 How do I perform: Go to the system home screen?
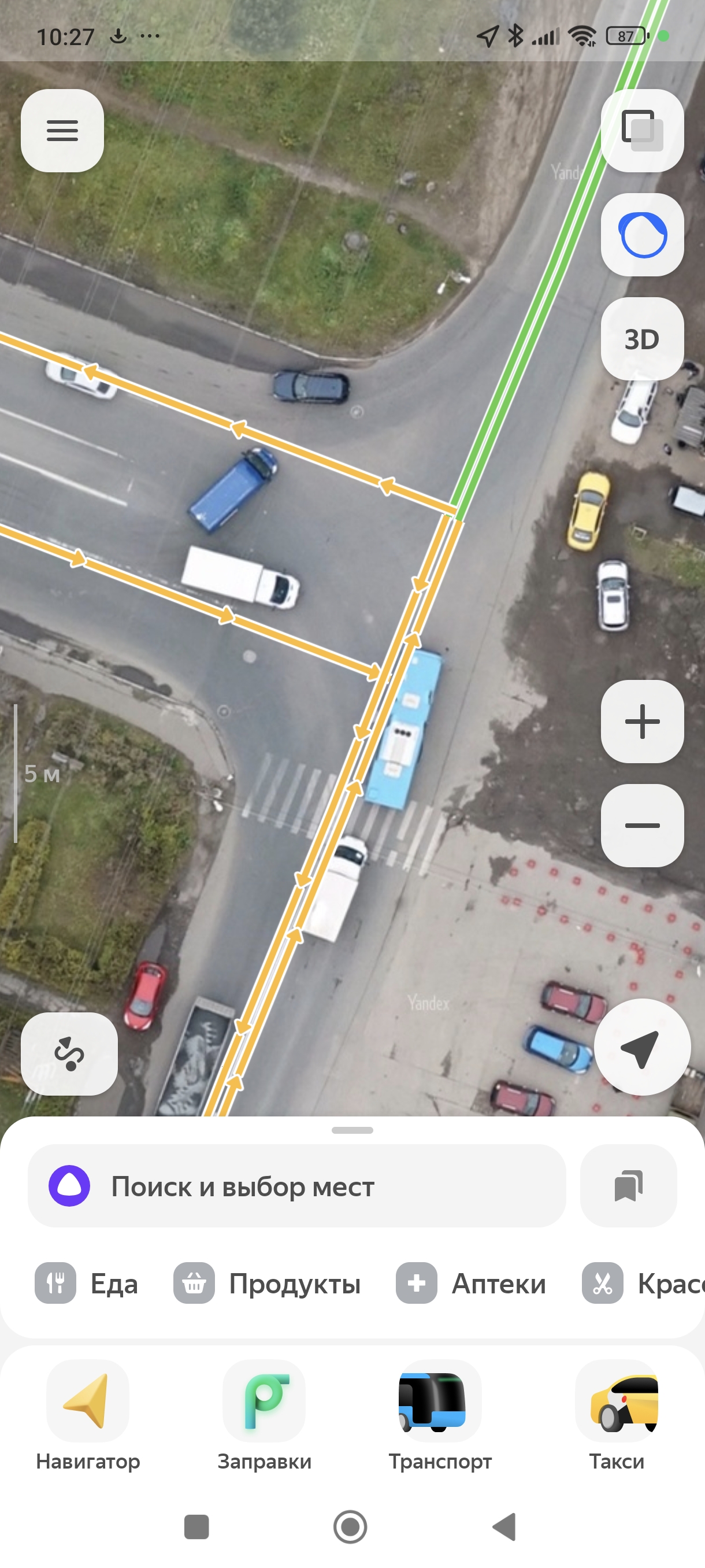[x=350, y=1526]
